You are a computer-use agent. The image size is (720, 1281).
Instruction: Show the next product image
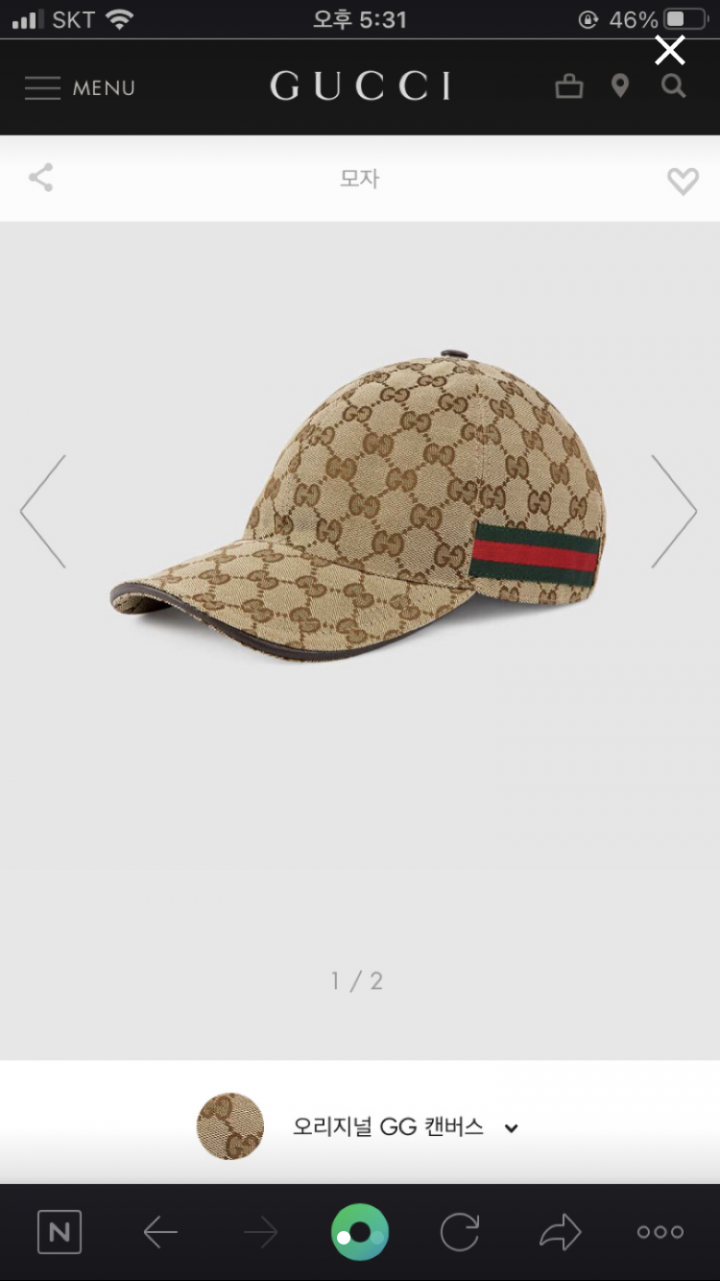pos(674,512)
